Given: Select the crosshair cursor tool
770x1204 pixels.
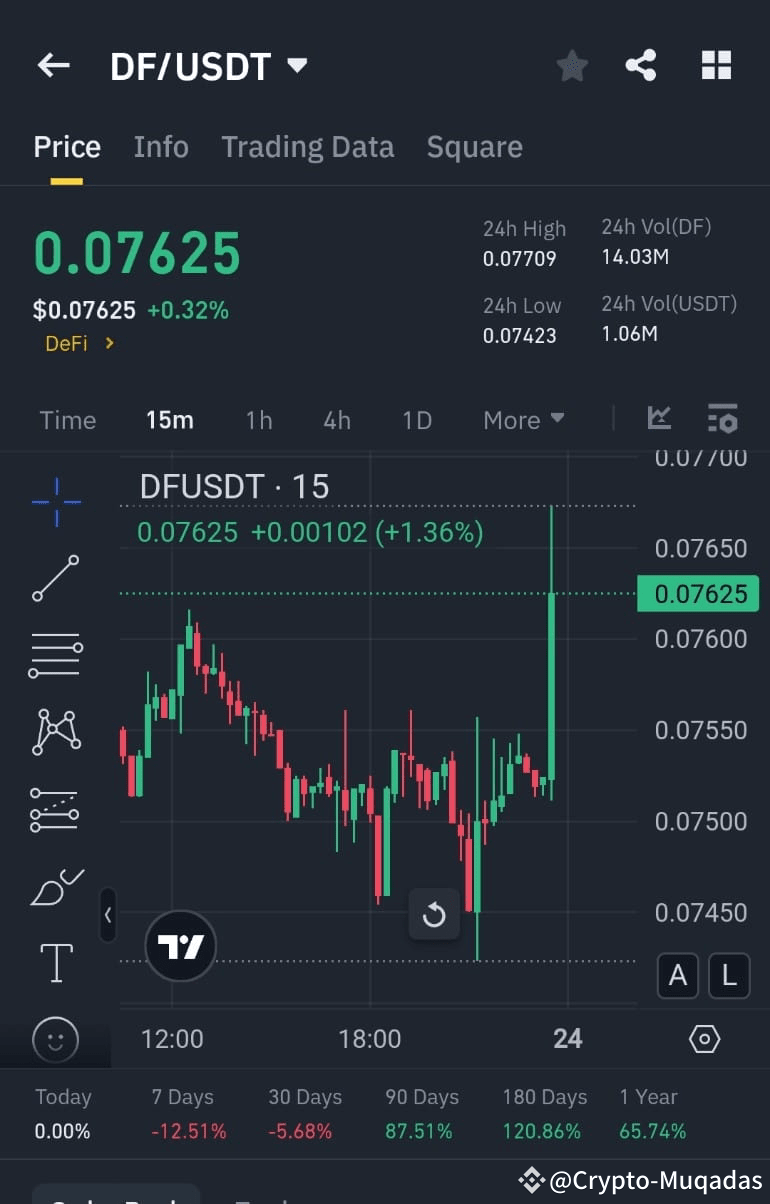Looking at the screenshot, I should coord(55,500).
